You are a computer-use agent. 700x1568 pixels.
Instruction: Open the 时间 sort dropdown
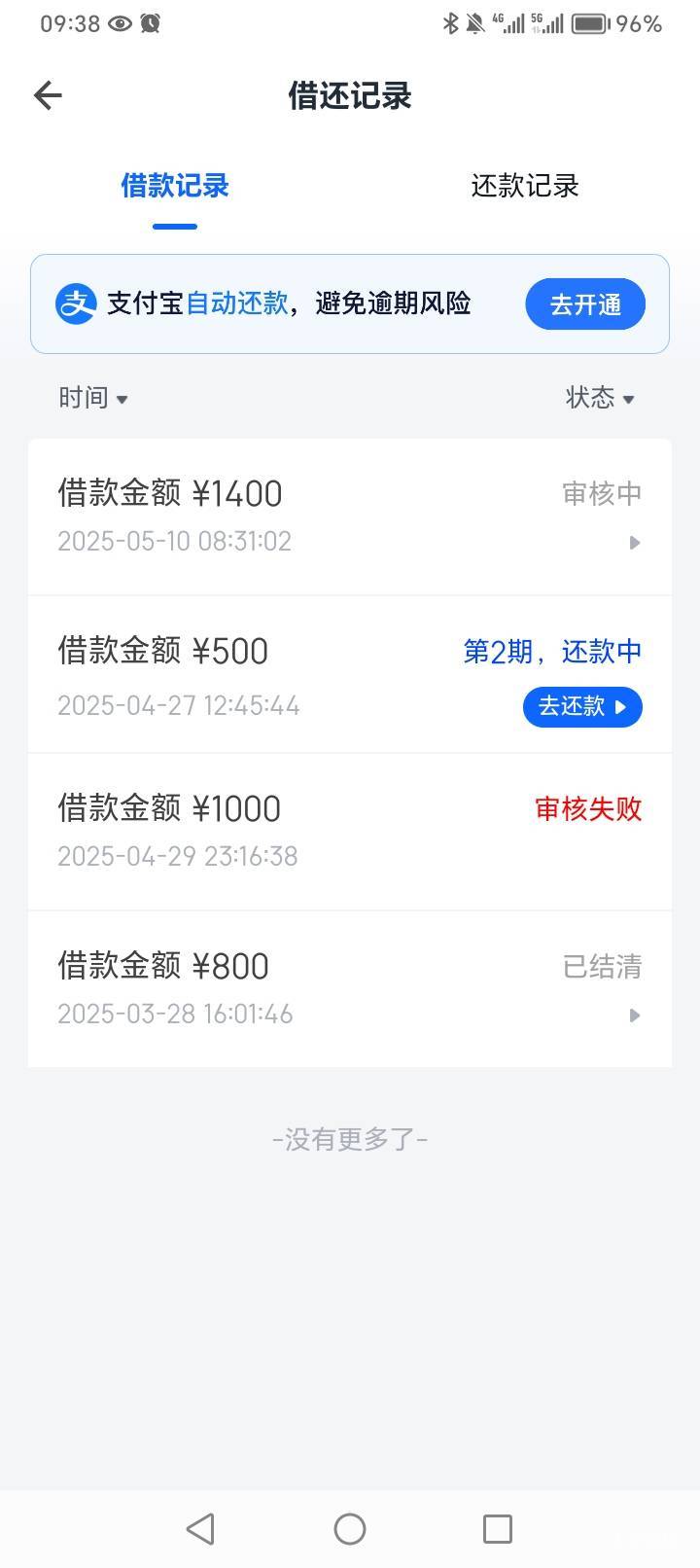click(x=93, y=398)
